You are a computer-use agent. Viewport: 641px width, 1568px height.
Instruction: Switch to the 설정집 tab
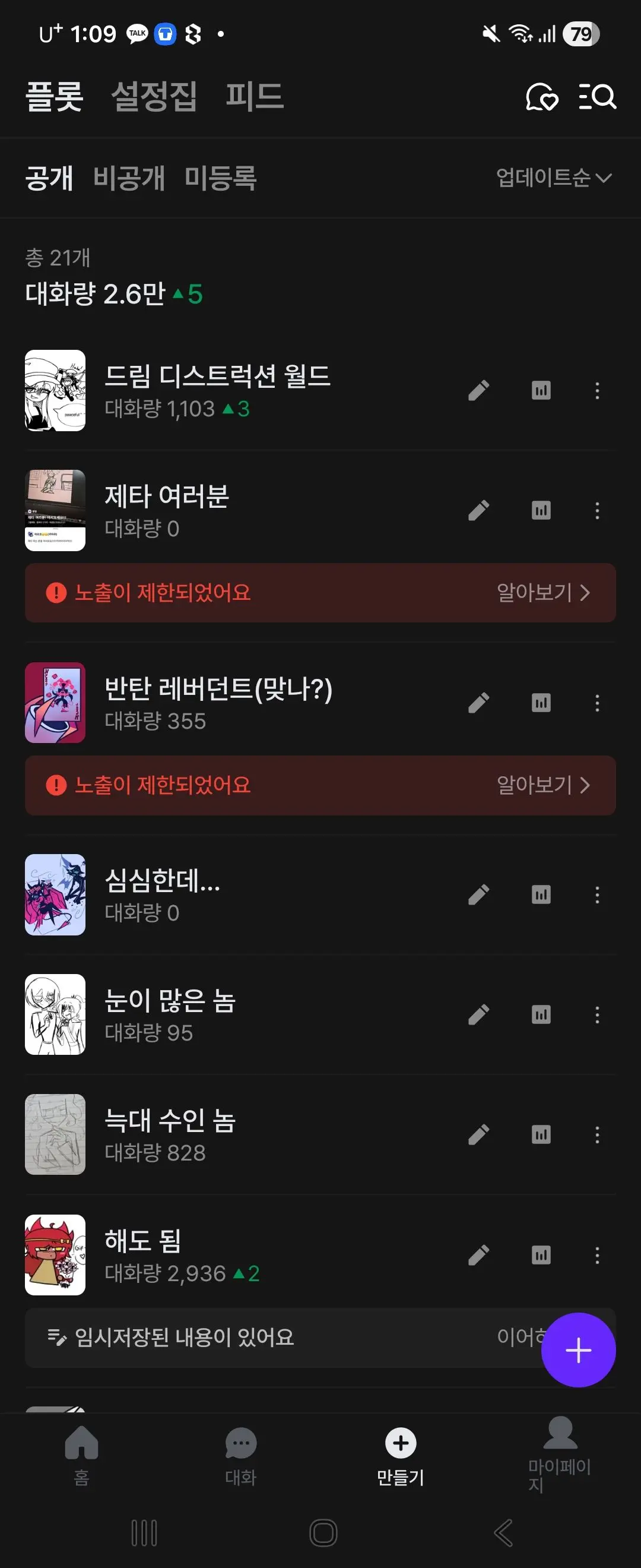point(154,96)
